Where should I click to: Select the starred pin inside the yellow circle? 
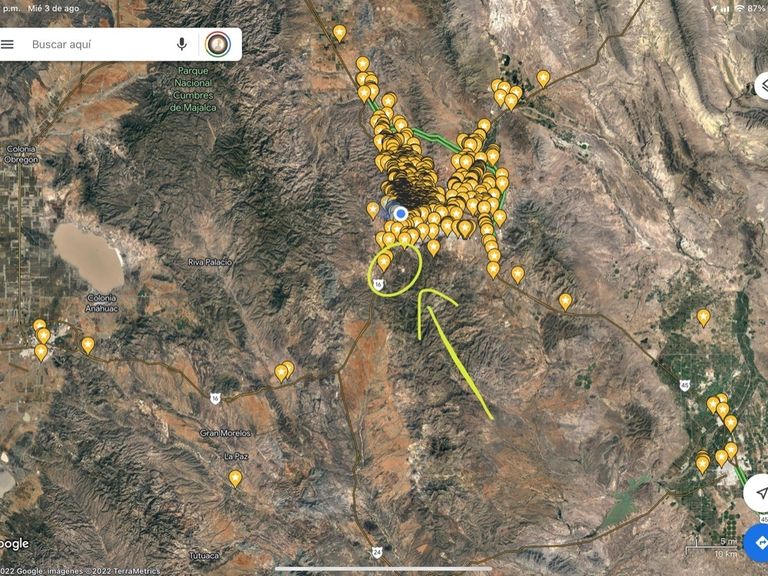(384, 263)
